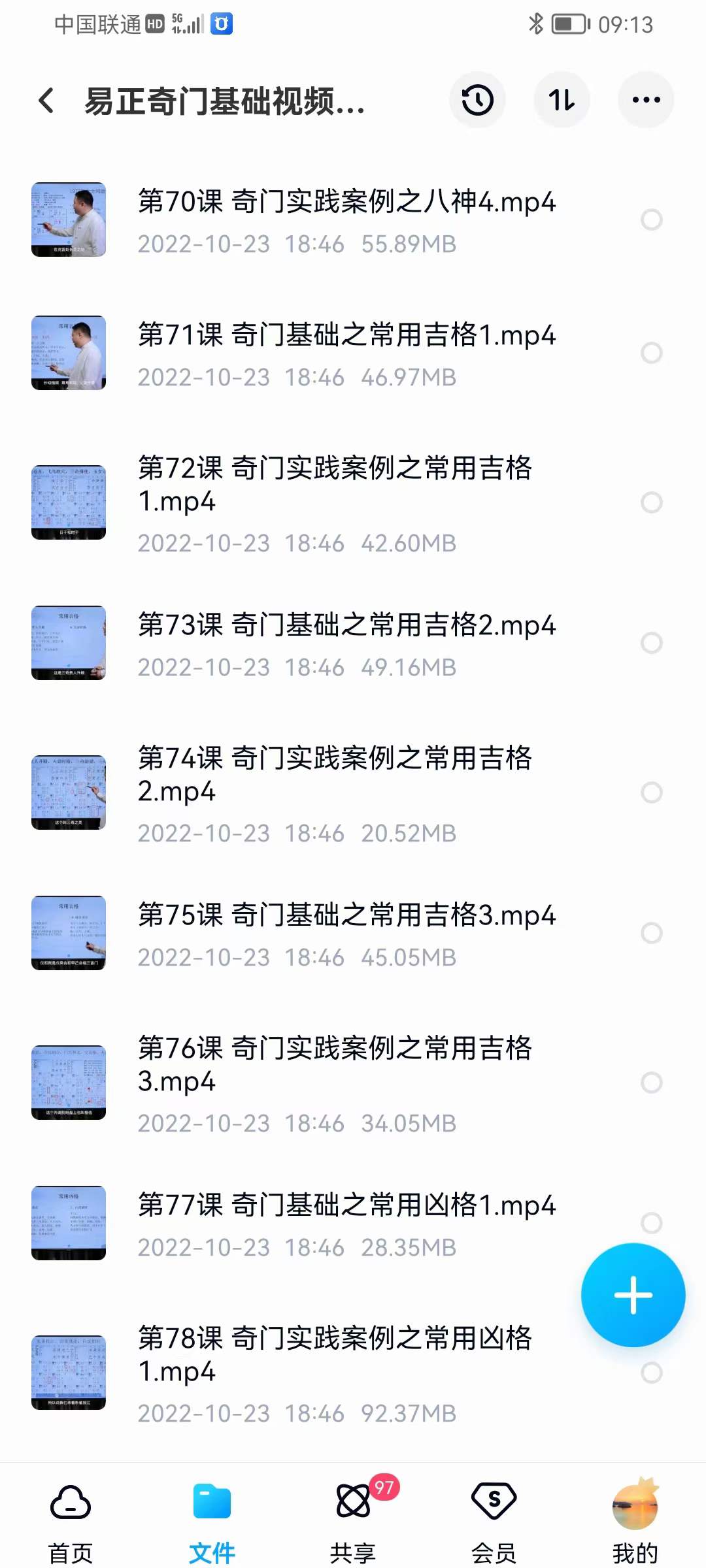Click the sort order icon
The image size is (706, 1568).
click(562, 99)
